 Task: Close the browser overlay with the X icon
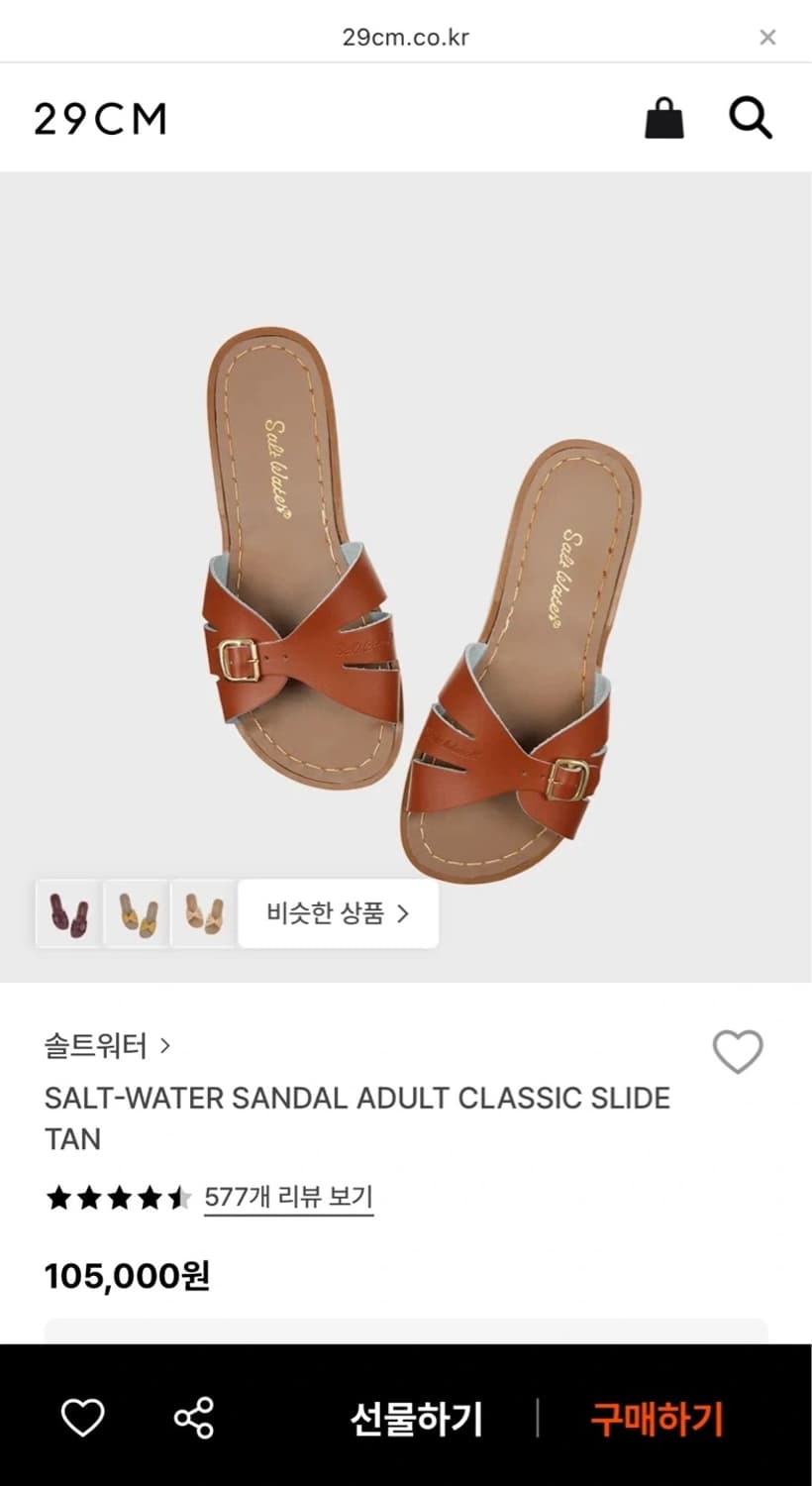(767, 37)
